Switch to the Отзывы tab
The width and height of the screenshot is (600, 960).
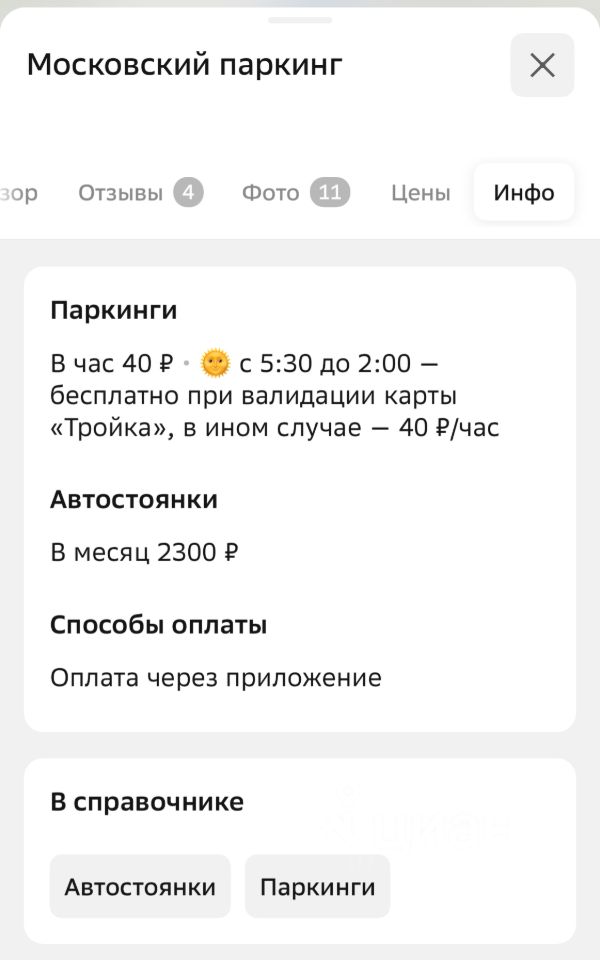[x=140, y=193]
